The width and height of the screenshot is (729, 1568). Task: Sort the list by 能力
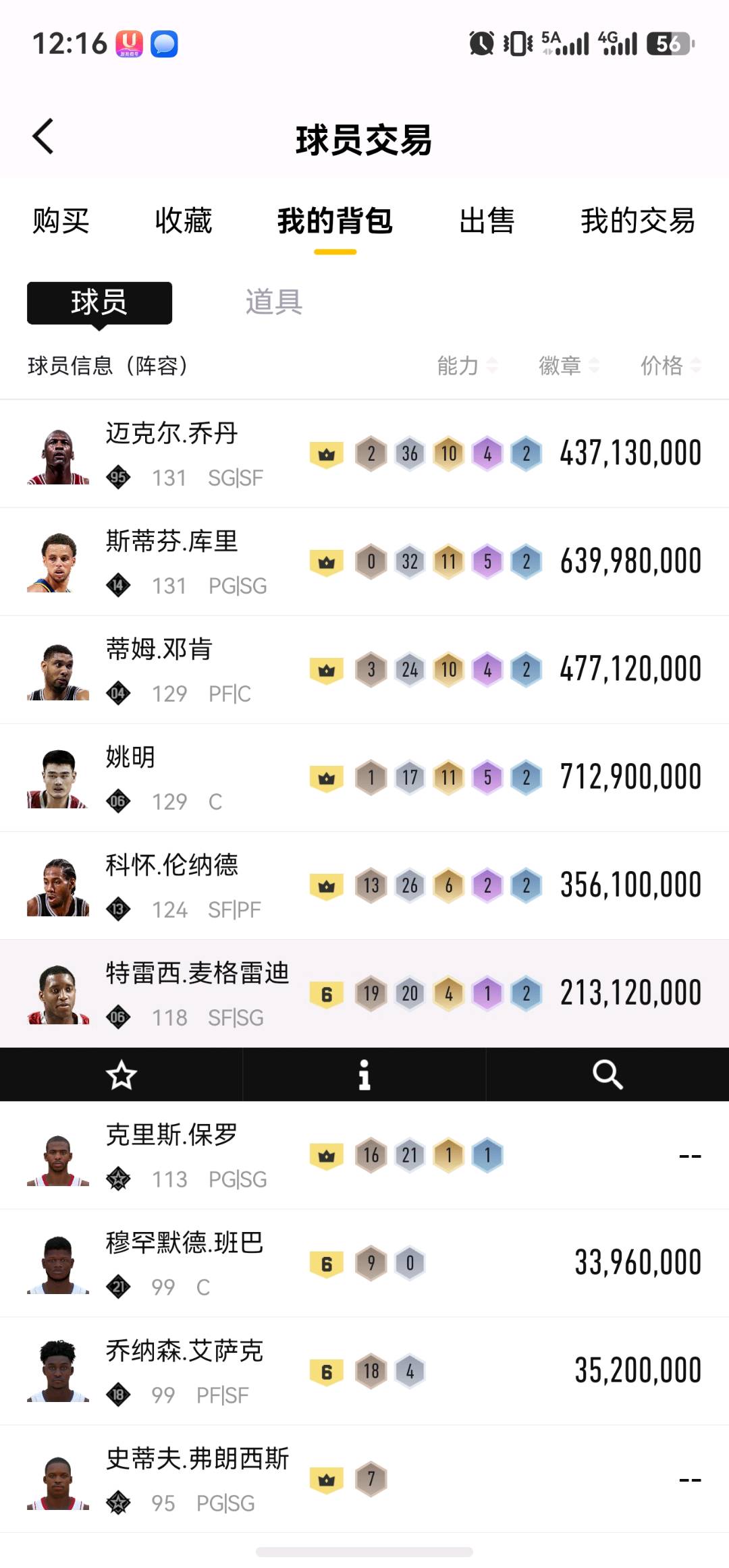pos(466,366)
